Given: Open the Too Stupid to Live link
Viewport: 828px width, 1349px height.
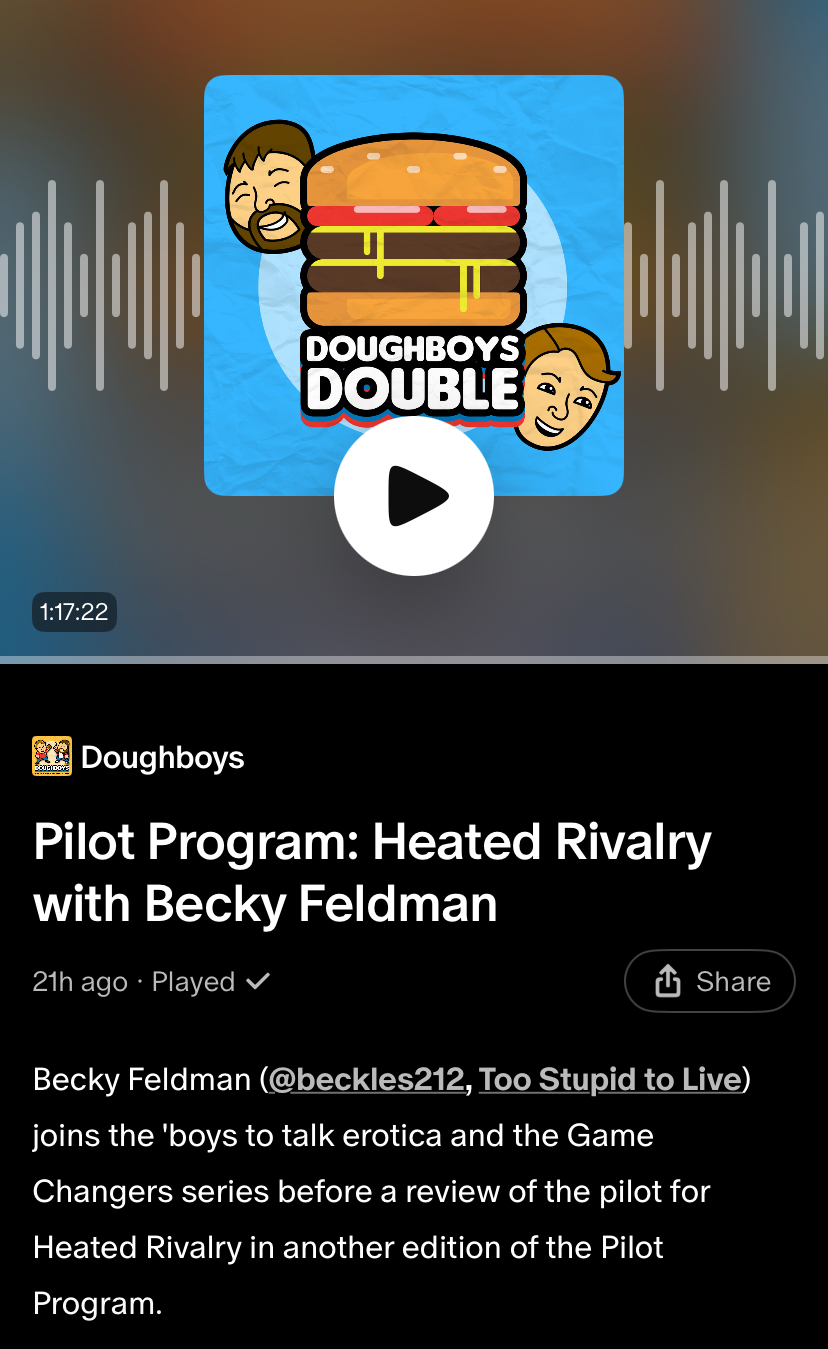Looking at the screenshot, I should click(x=610, y=1080).
